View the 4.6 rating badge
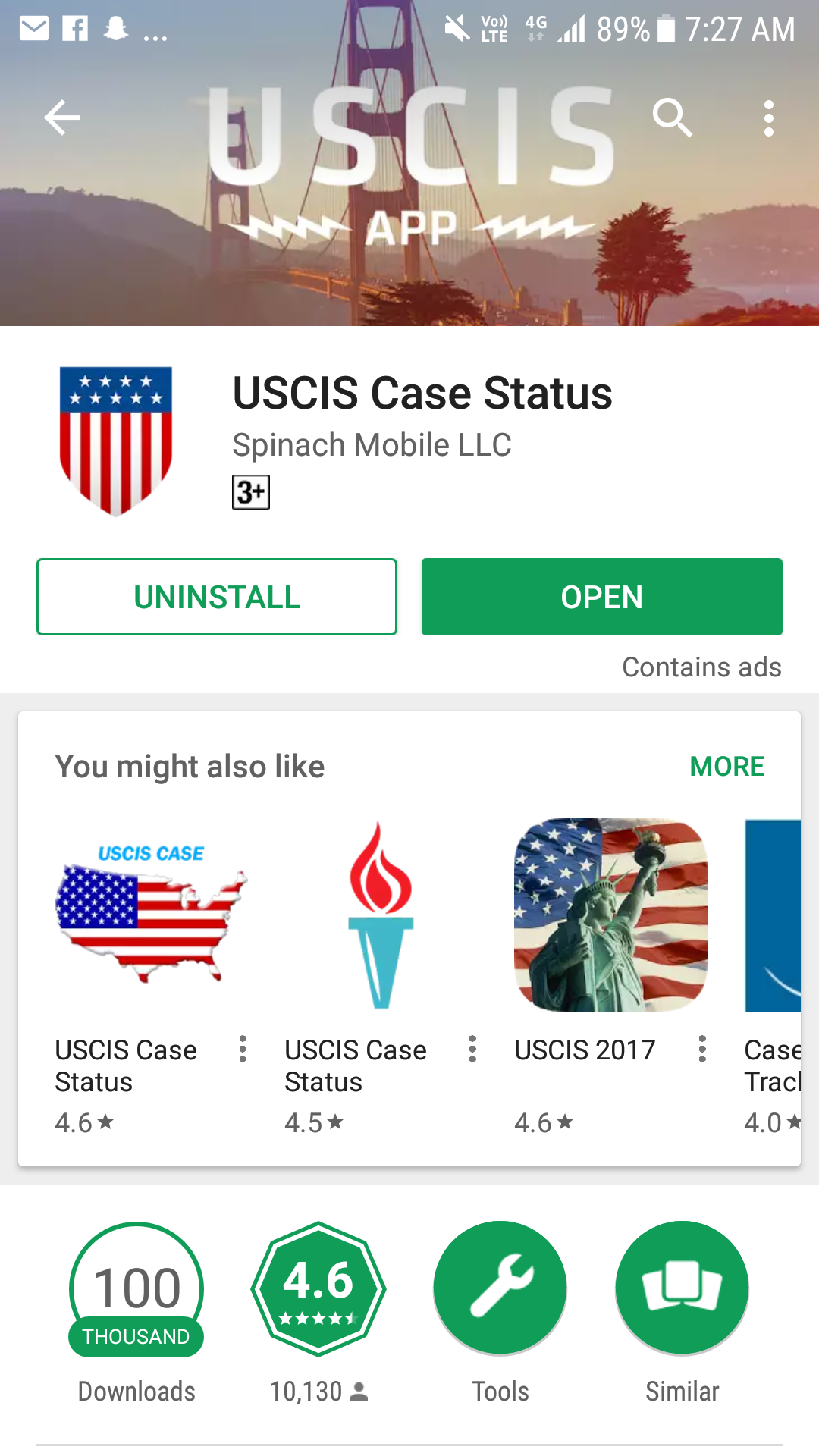The image size is (819, 1456). (x=318, y=1288)
